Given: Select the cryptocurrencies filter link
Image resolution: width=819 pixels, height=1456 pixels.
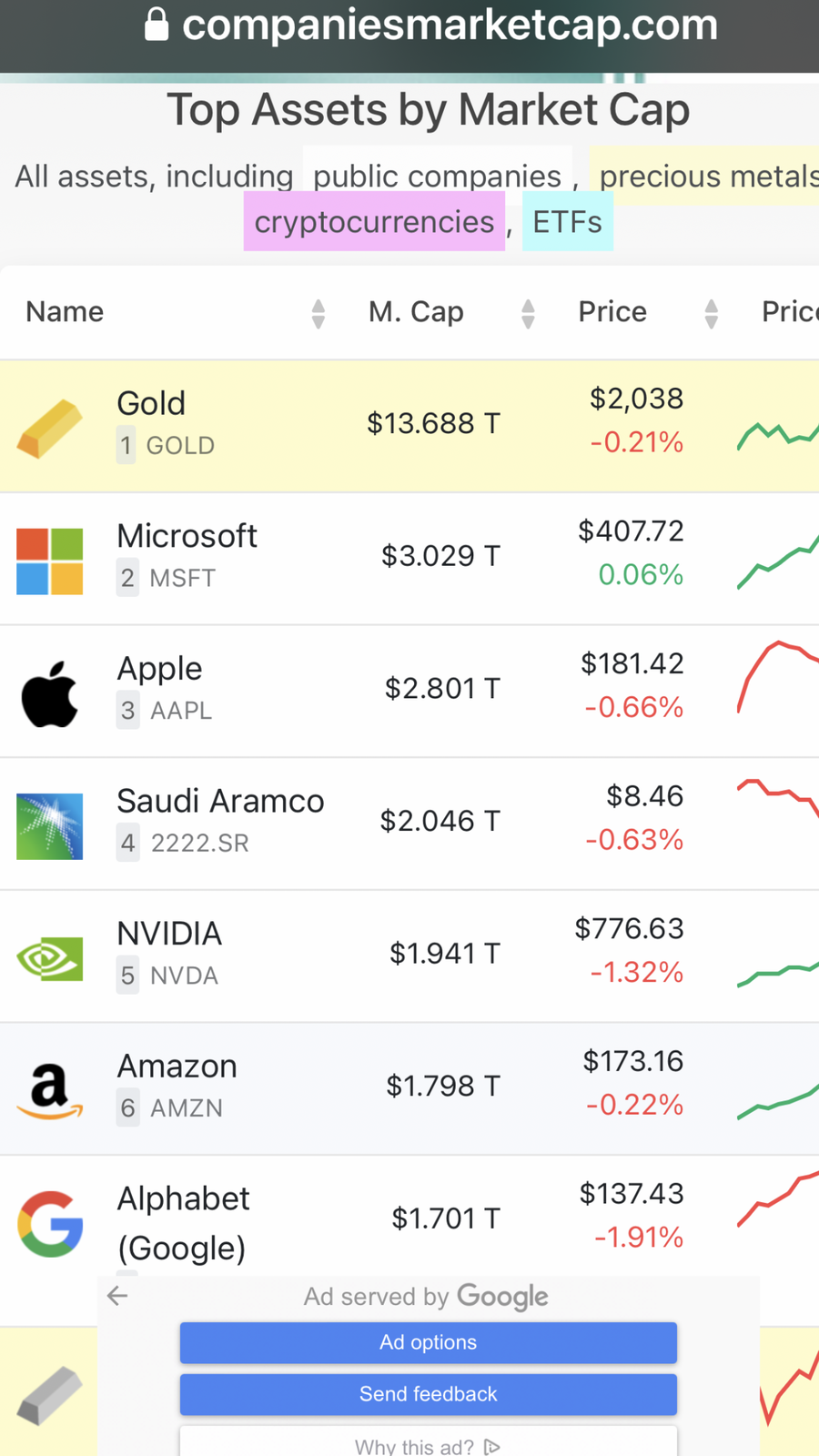Looking at the screenshot, I should (374, 222).
